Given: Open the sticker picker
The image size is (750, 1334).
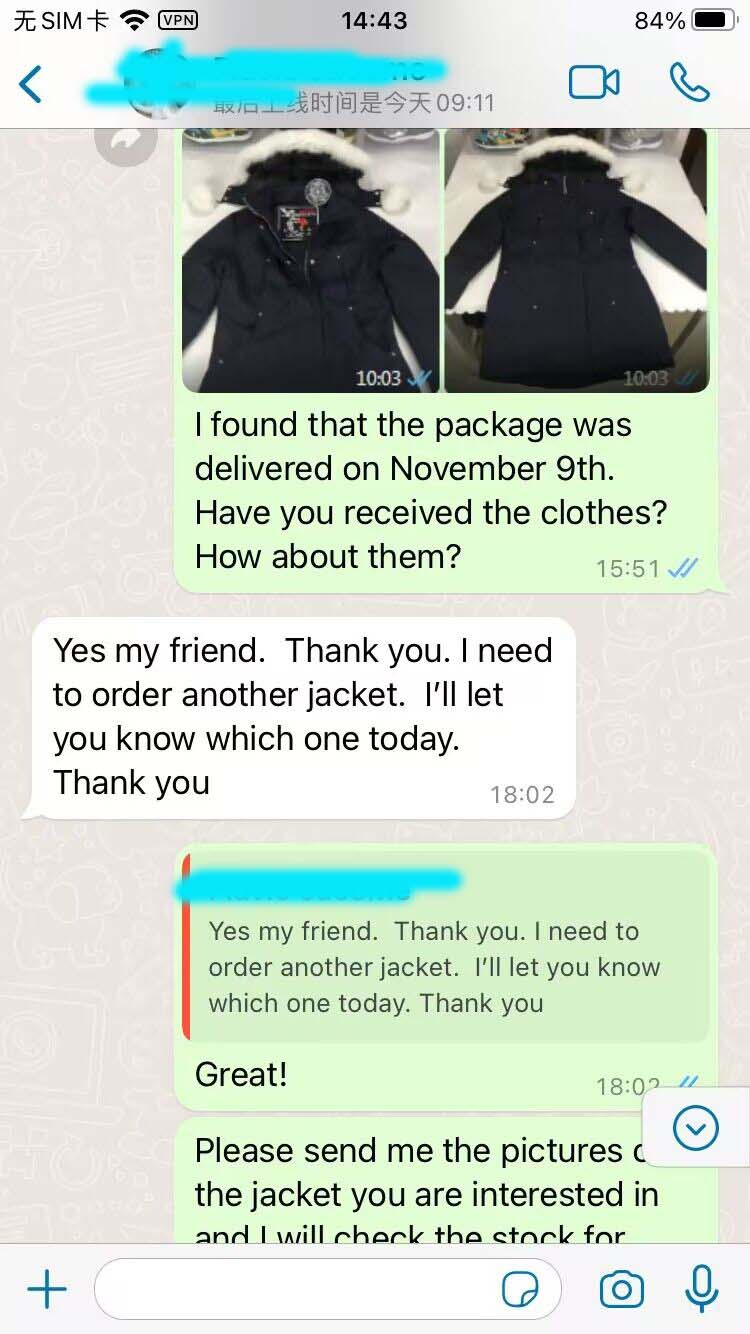Looking at the screenshot, I should coord(520,1290).
